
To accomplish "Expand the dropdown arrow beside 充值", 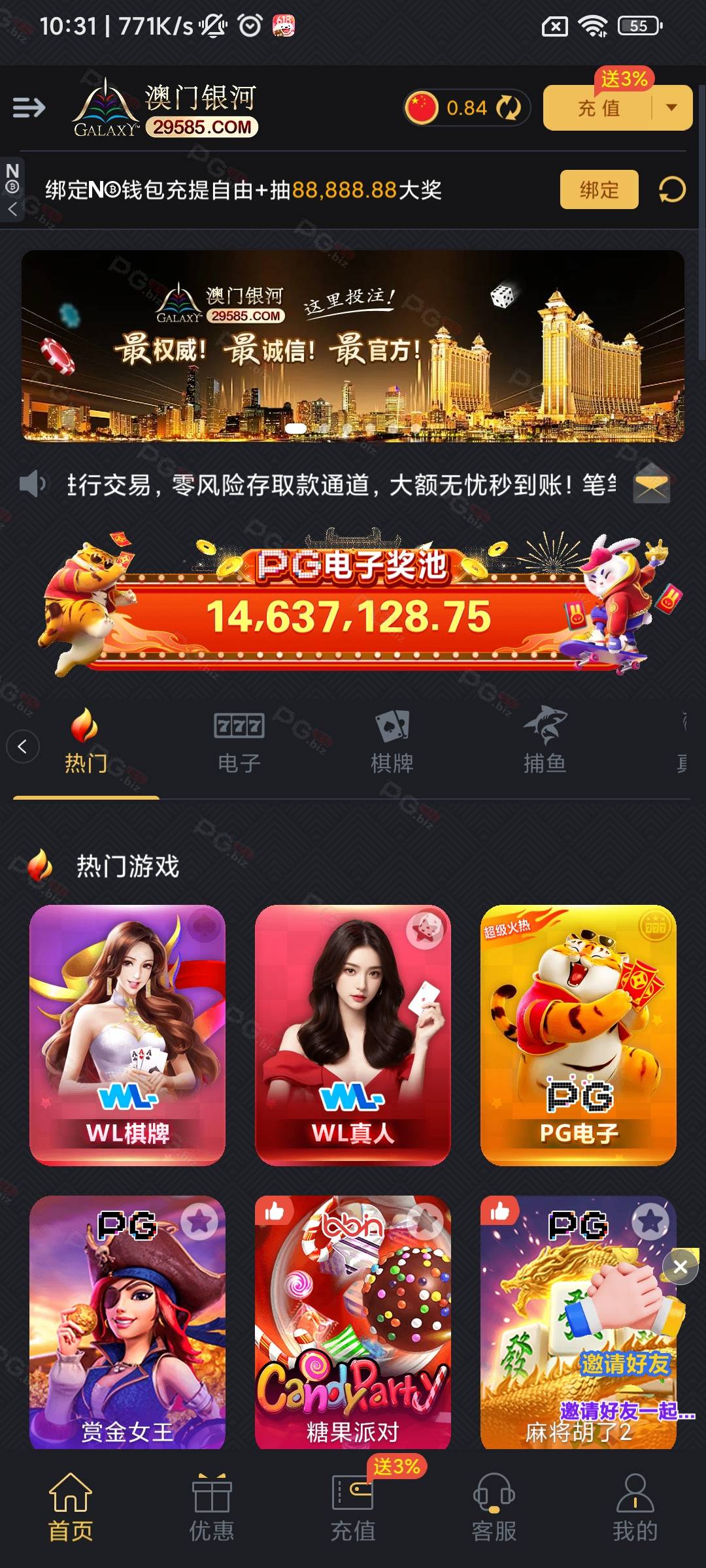I will pos(671,108).
